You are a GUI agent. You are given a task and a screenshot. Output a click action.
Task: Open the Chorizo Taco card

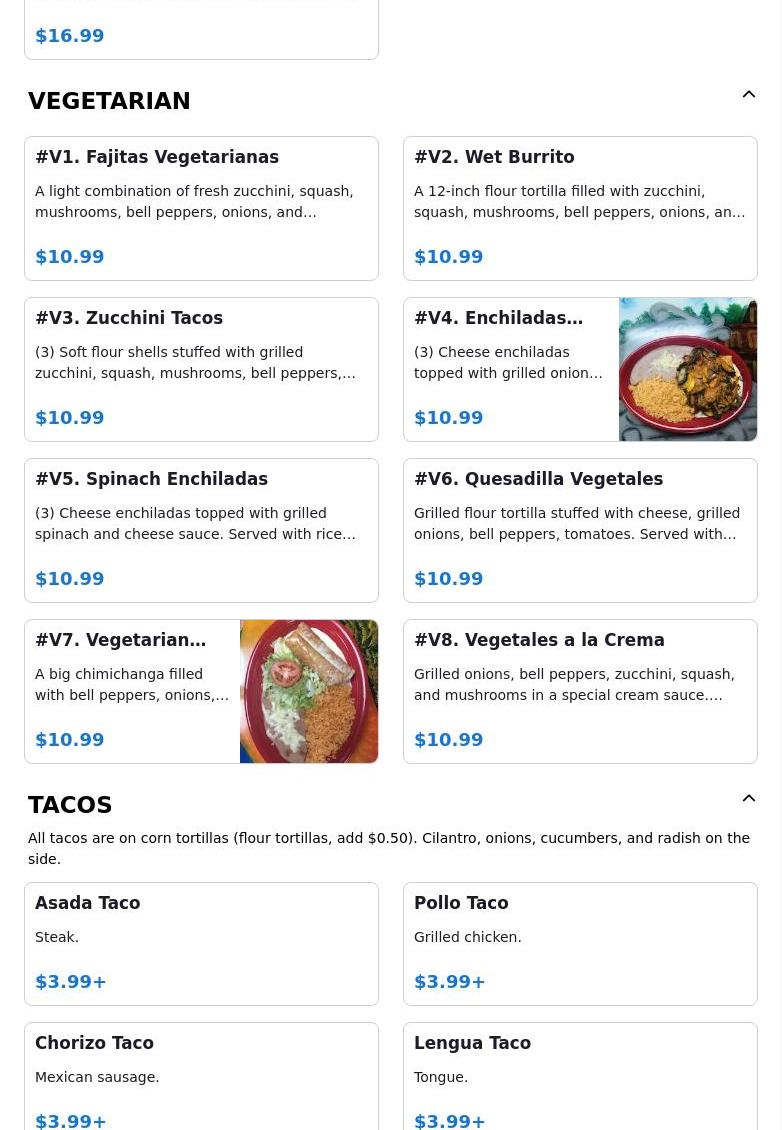201,1078
